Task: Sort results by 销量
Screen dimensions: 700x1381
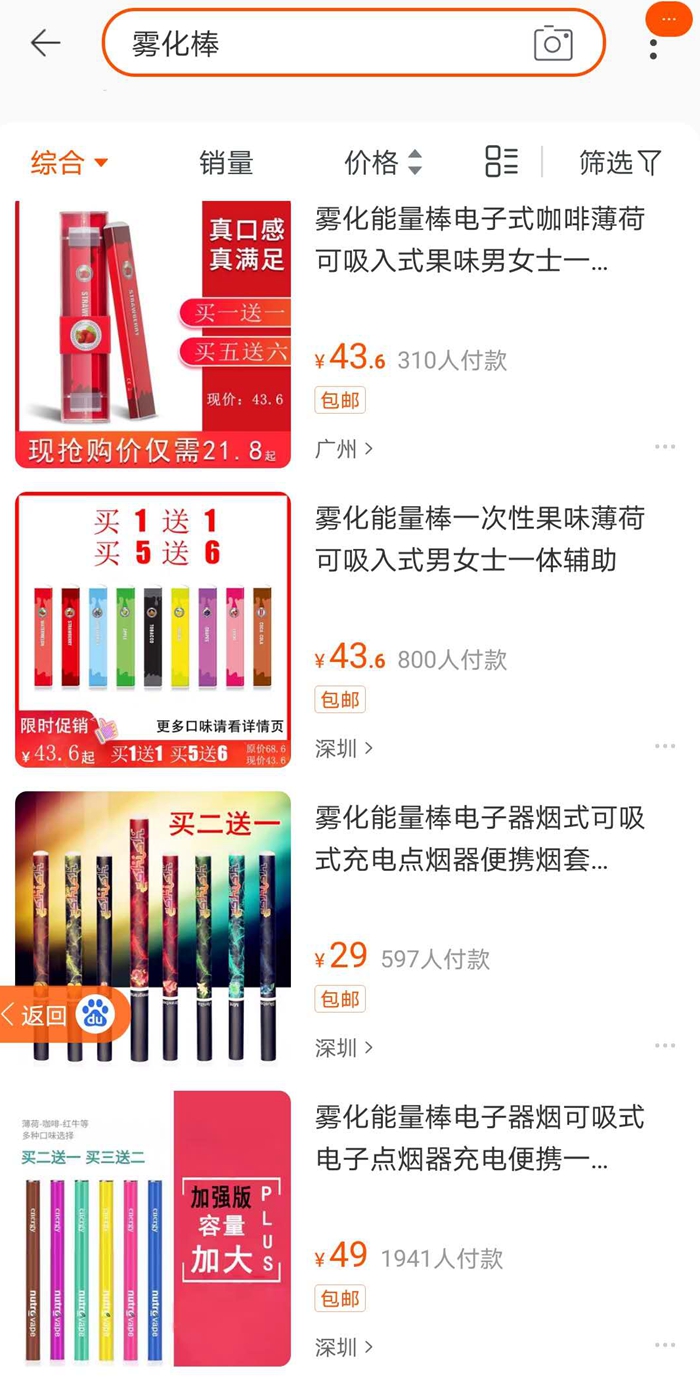Action: pos(226,162)
